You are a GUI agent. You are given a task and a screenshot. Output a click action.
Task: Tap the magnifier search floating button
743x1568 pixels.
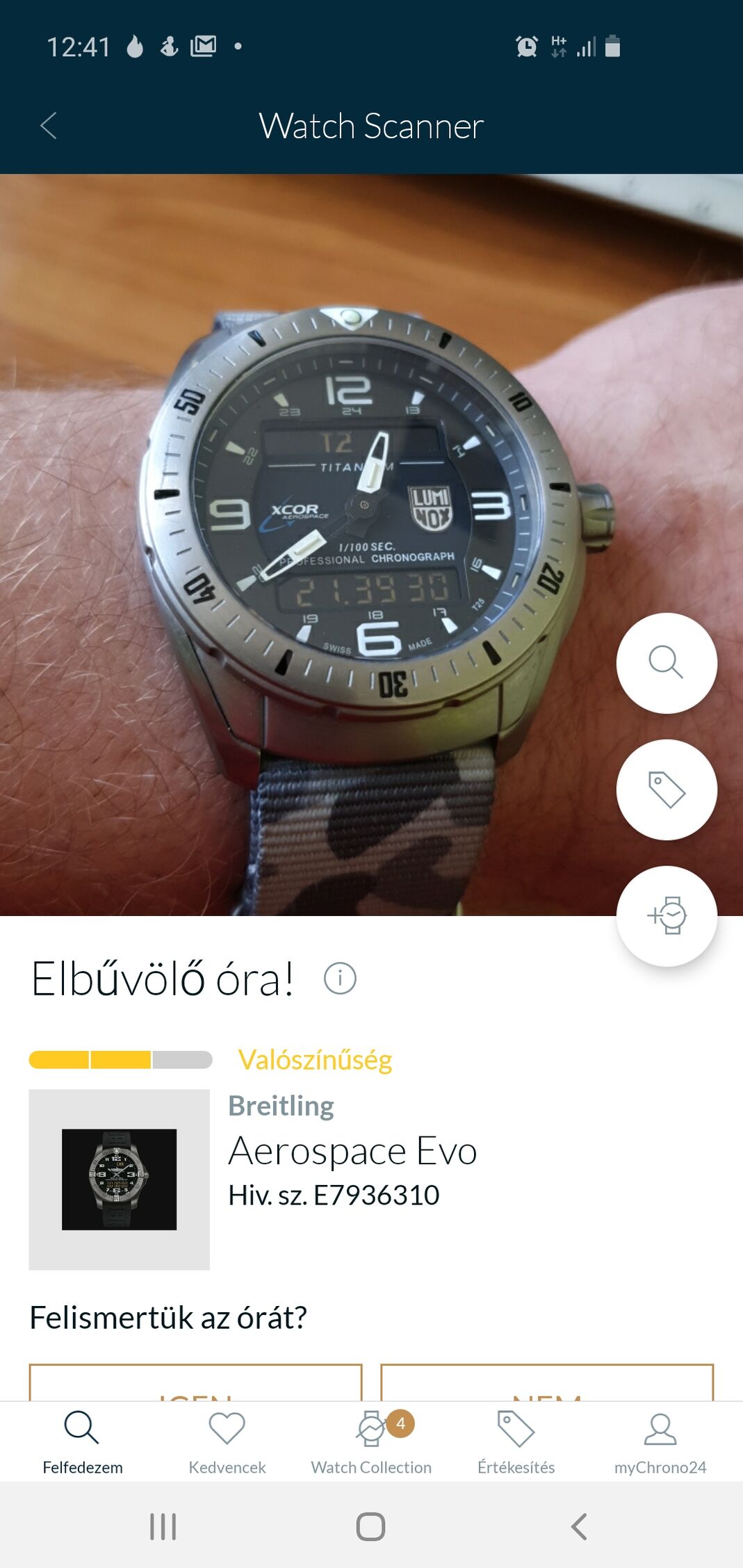click(667, 662)
